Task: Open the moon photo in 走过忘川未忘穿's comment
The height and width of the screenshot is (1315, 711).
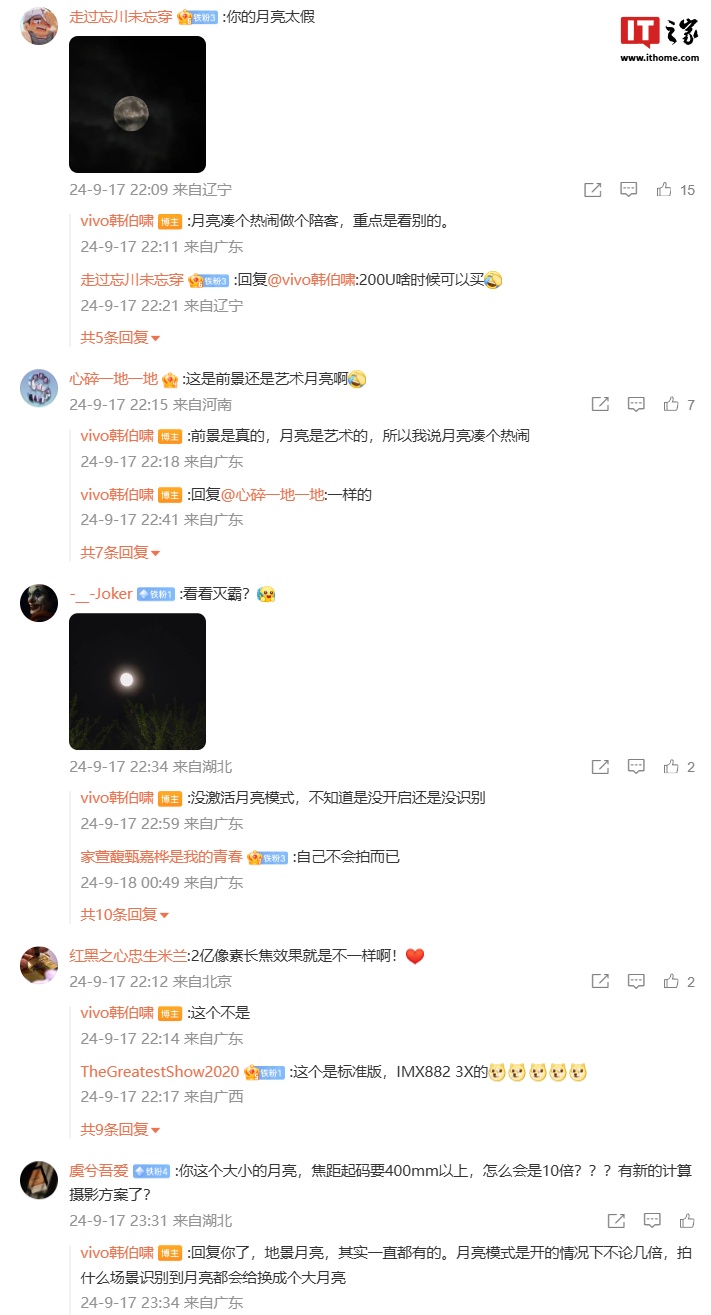Action: coord(137,104)
